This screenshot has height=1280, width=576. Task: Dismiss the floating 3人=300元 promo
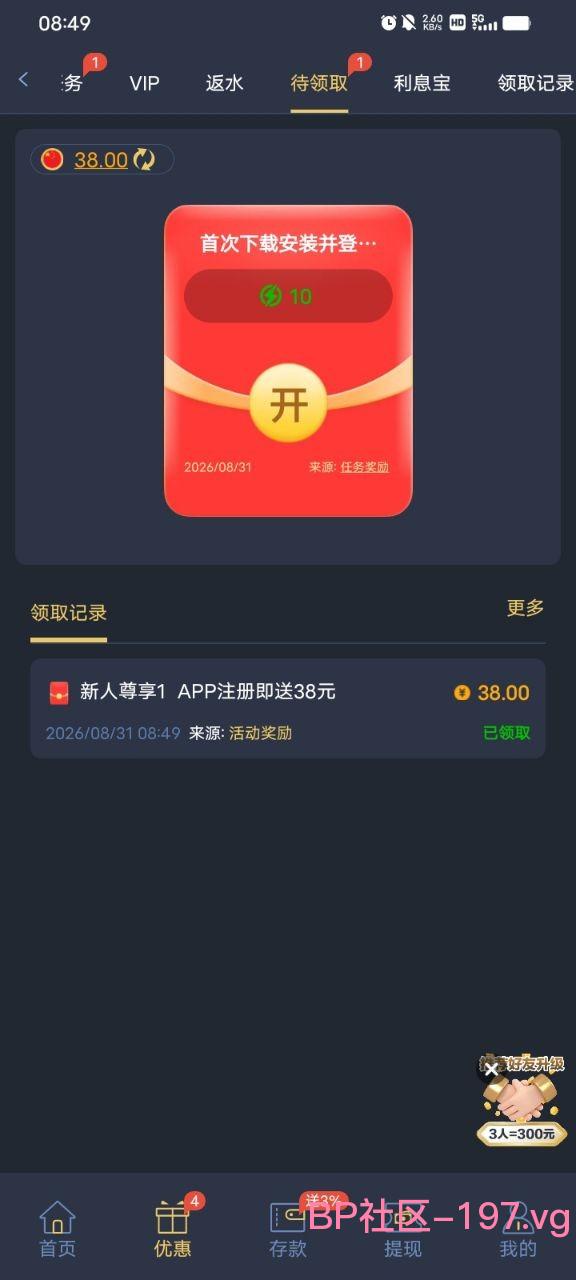[x=491, y=1068]
